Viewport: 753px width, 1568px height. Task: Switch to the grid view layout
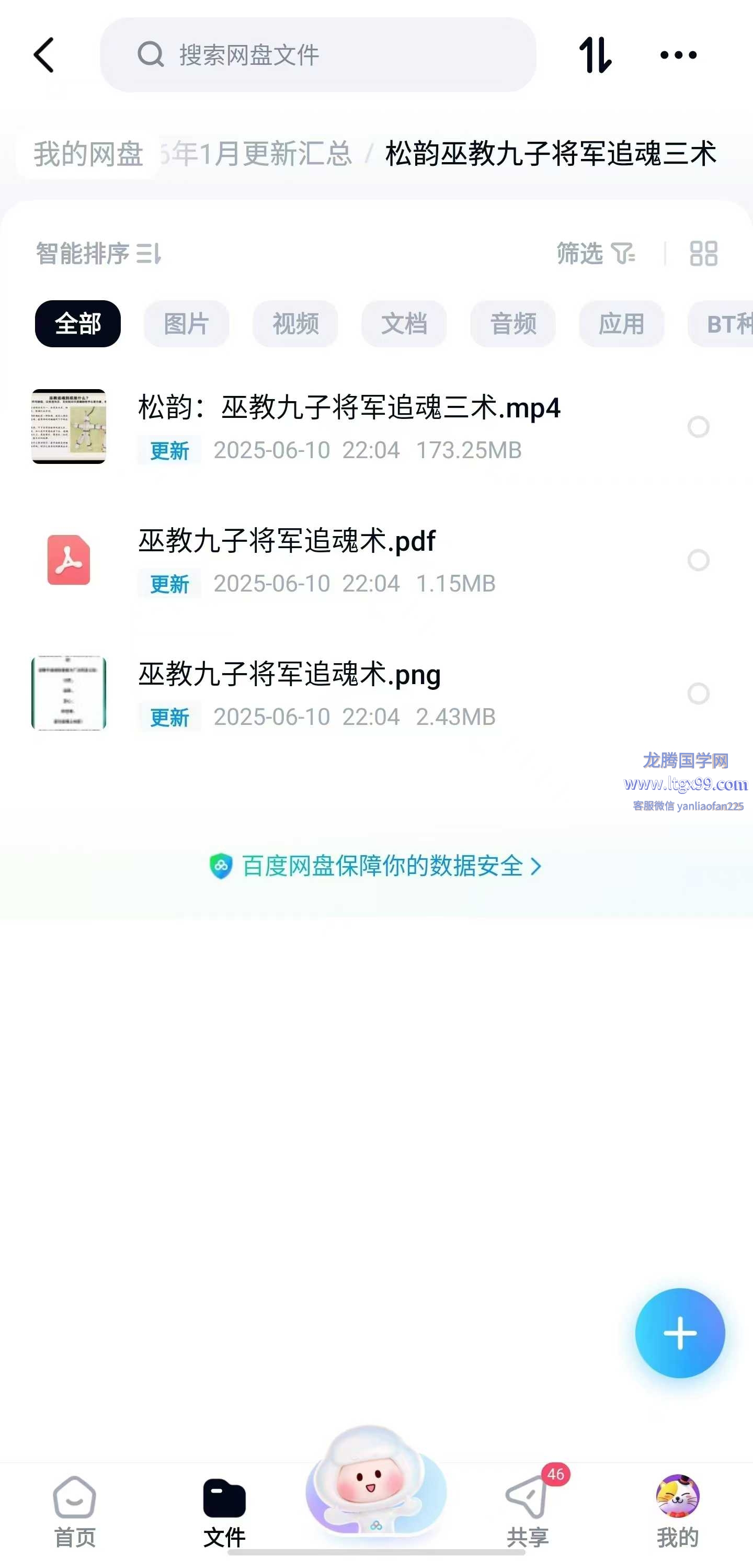703,253
